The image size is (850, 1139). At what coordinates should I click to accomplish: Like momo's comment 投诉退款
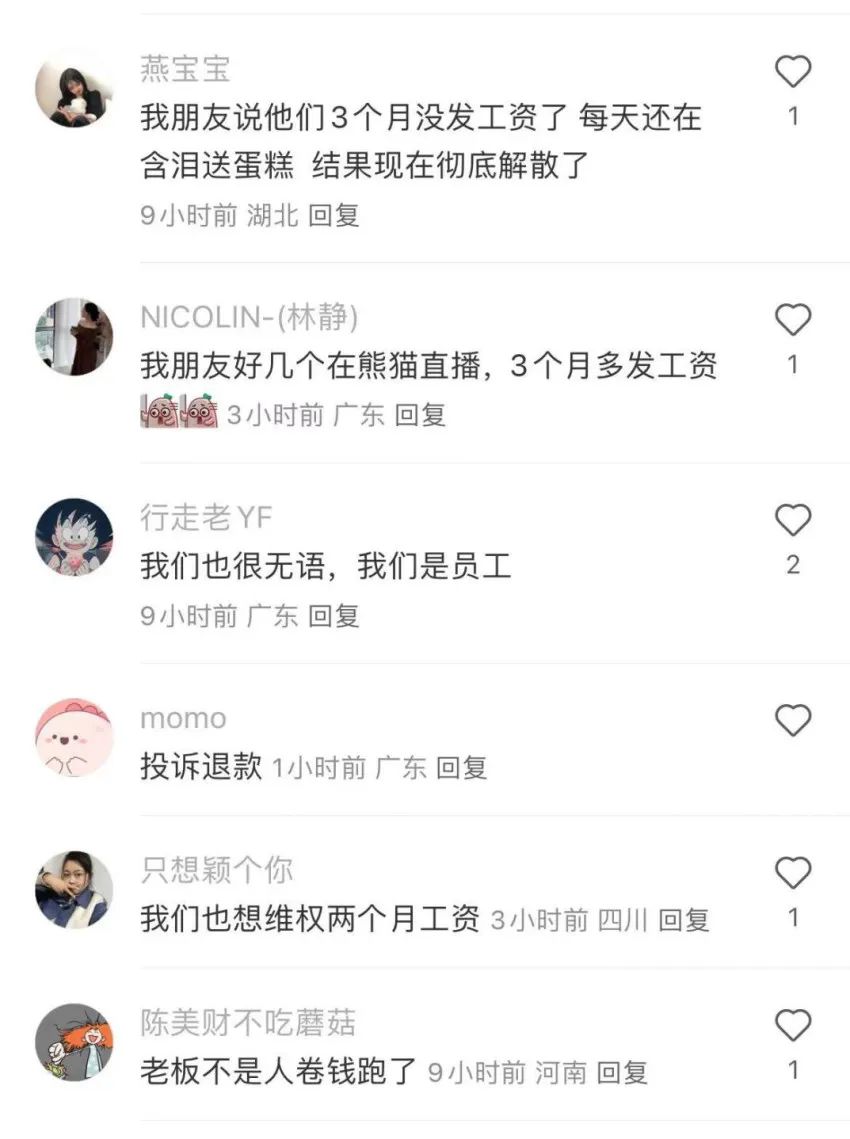coord(793,720)
